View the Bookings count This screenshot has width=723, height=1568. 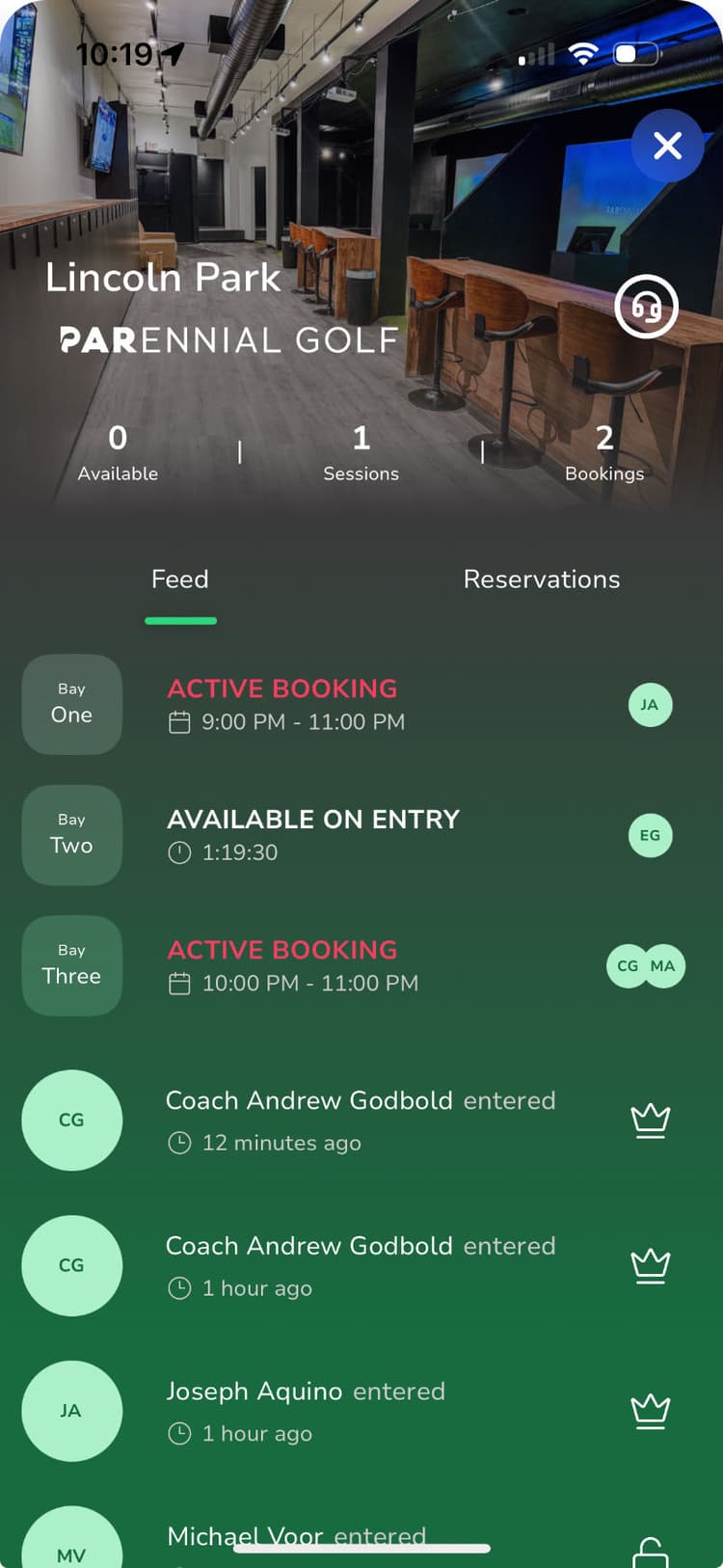click(603, 453)
